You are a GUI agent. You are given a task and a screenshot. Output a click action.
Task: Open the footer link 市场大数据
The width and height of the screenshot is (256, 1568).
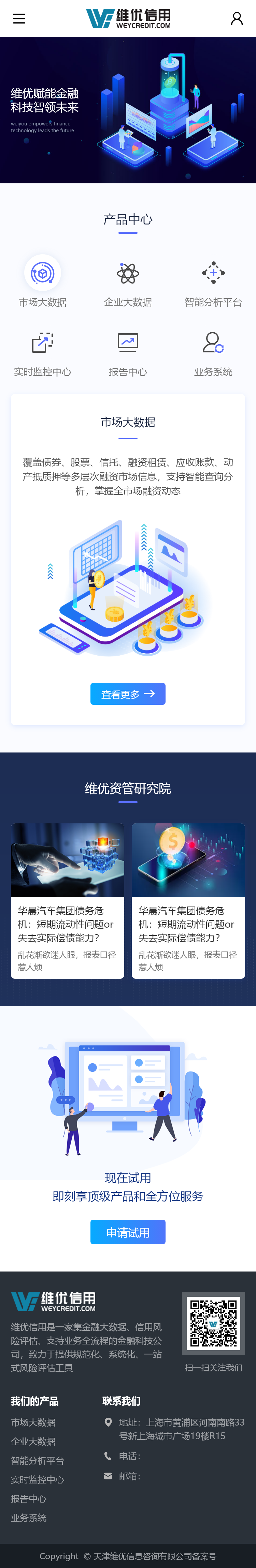click(x=33, y=1422)
